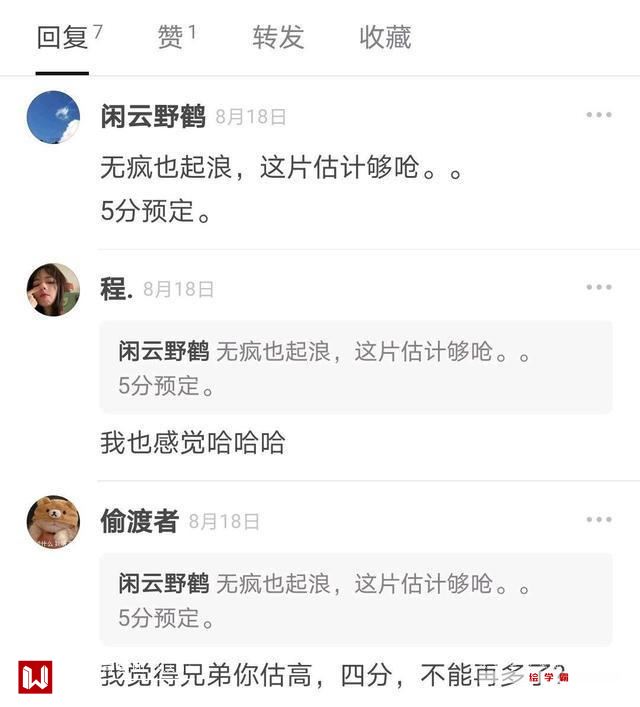Open username 偷渡者
Image resolution: width=640 pixels, height=707 pixels.
click(139, 521)
